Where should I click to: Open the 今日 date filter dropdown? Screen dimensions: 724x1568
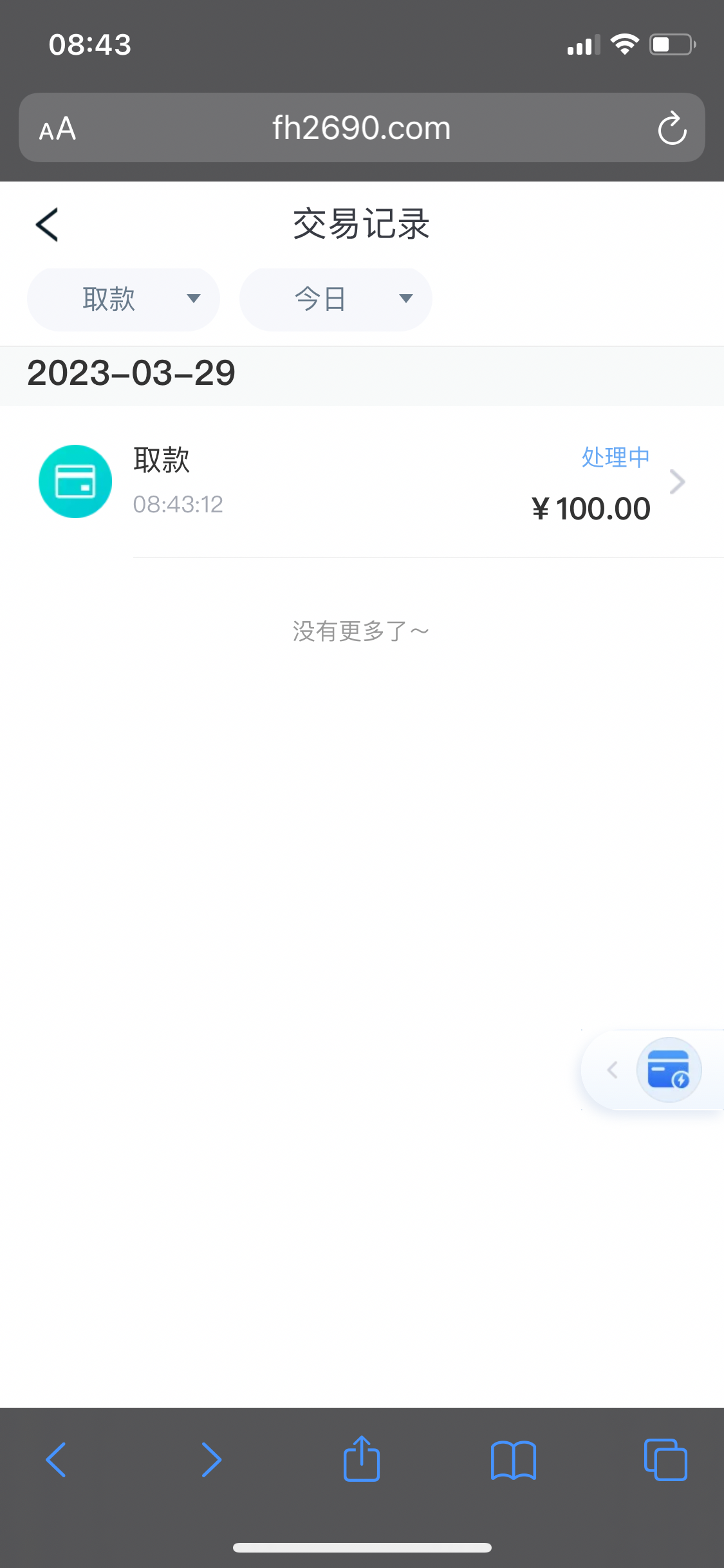pos(335,299)
